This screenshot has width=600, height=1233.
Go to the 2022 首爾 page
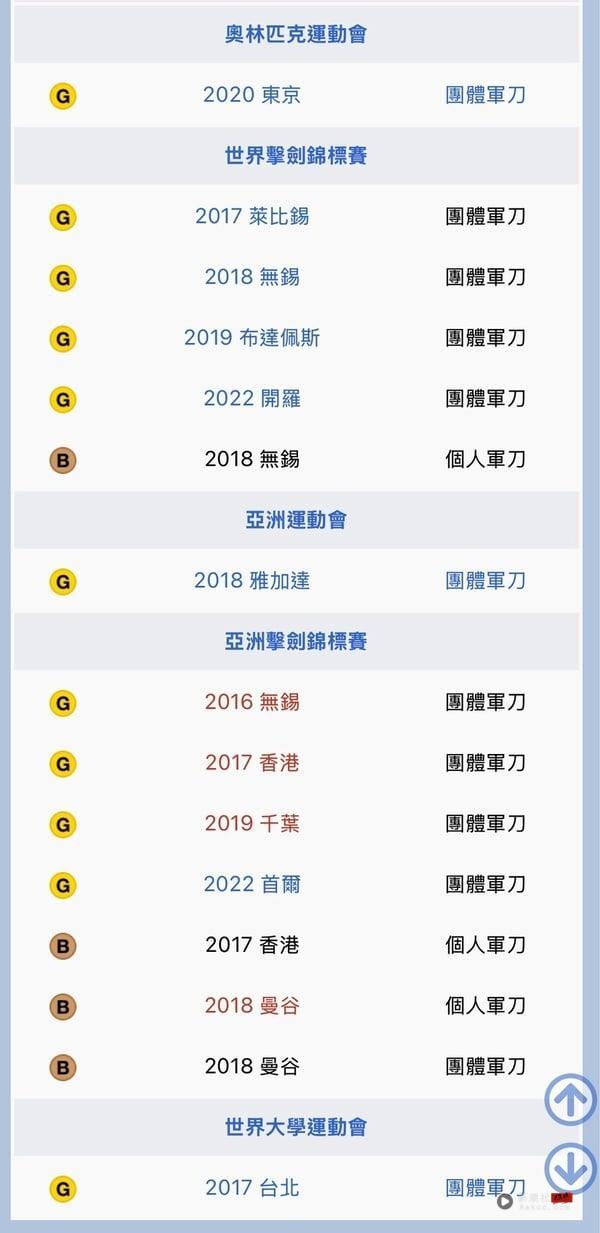[x=252, y=884]
